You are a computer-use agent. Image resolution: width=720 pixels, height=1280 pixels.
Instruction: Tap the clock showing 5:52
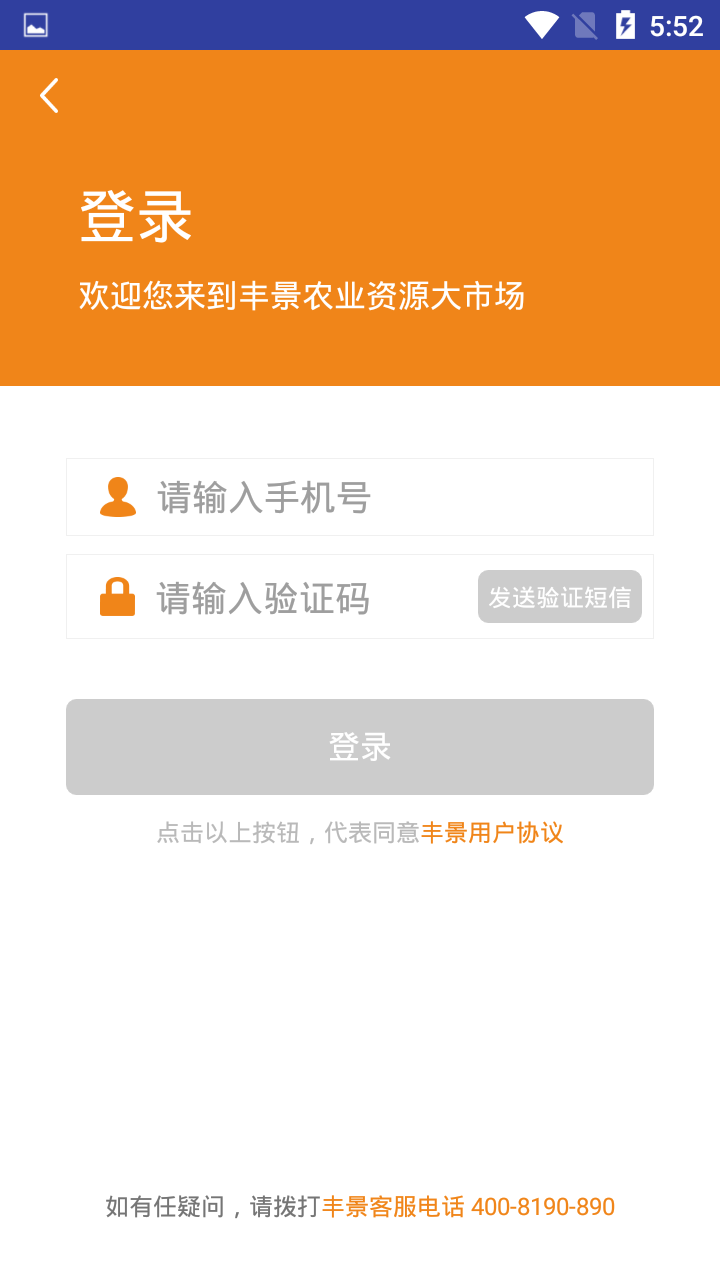(x=676, y=25)
